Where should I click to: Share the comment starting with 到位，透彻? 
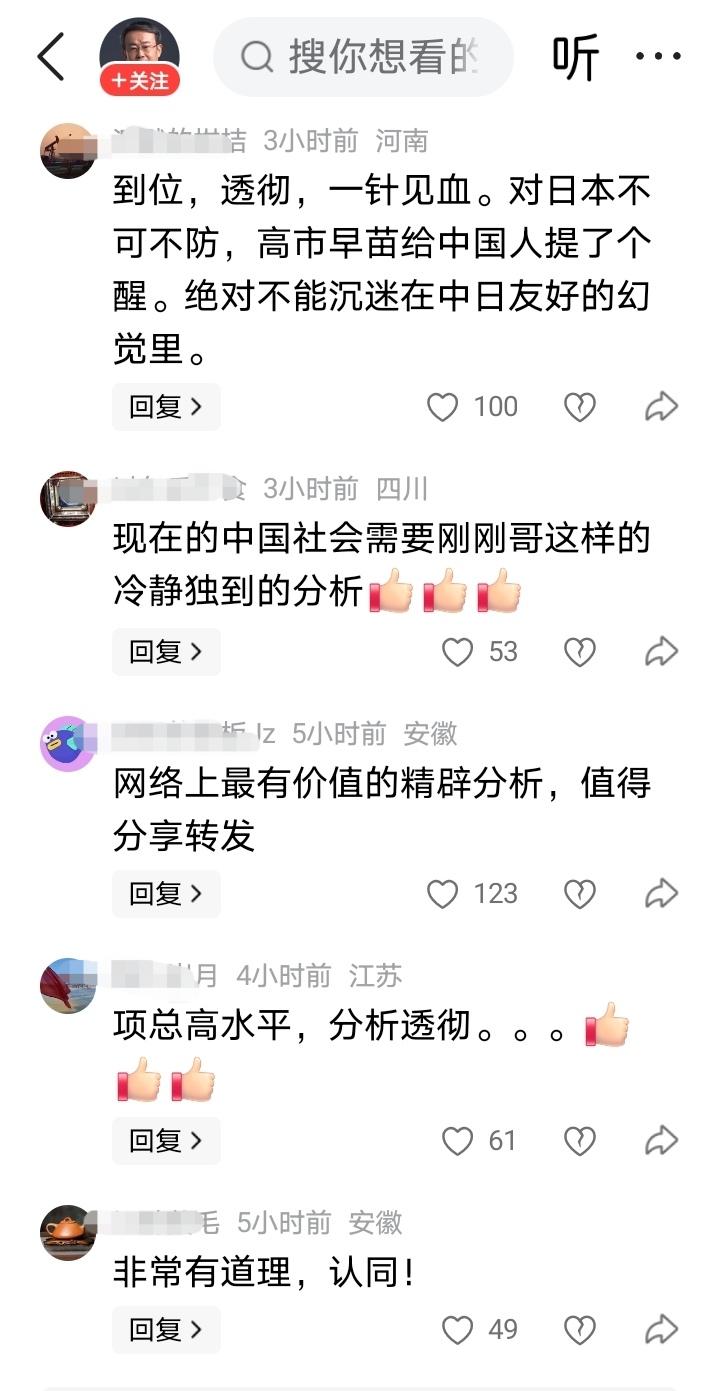pos(660,407)
